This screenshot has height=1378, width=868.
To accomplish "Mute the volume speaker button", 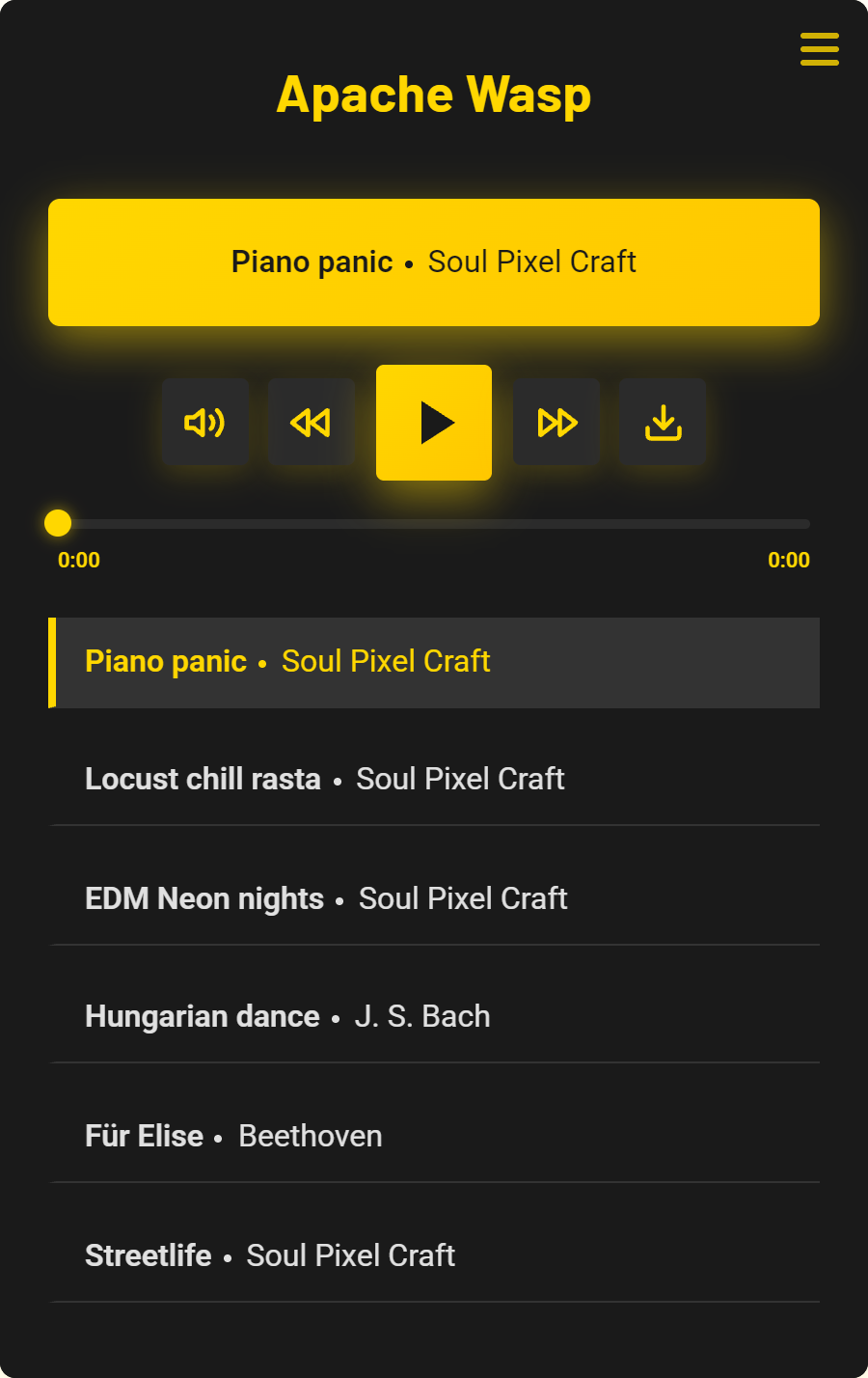I will (204, 423).
